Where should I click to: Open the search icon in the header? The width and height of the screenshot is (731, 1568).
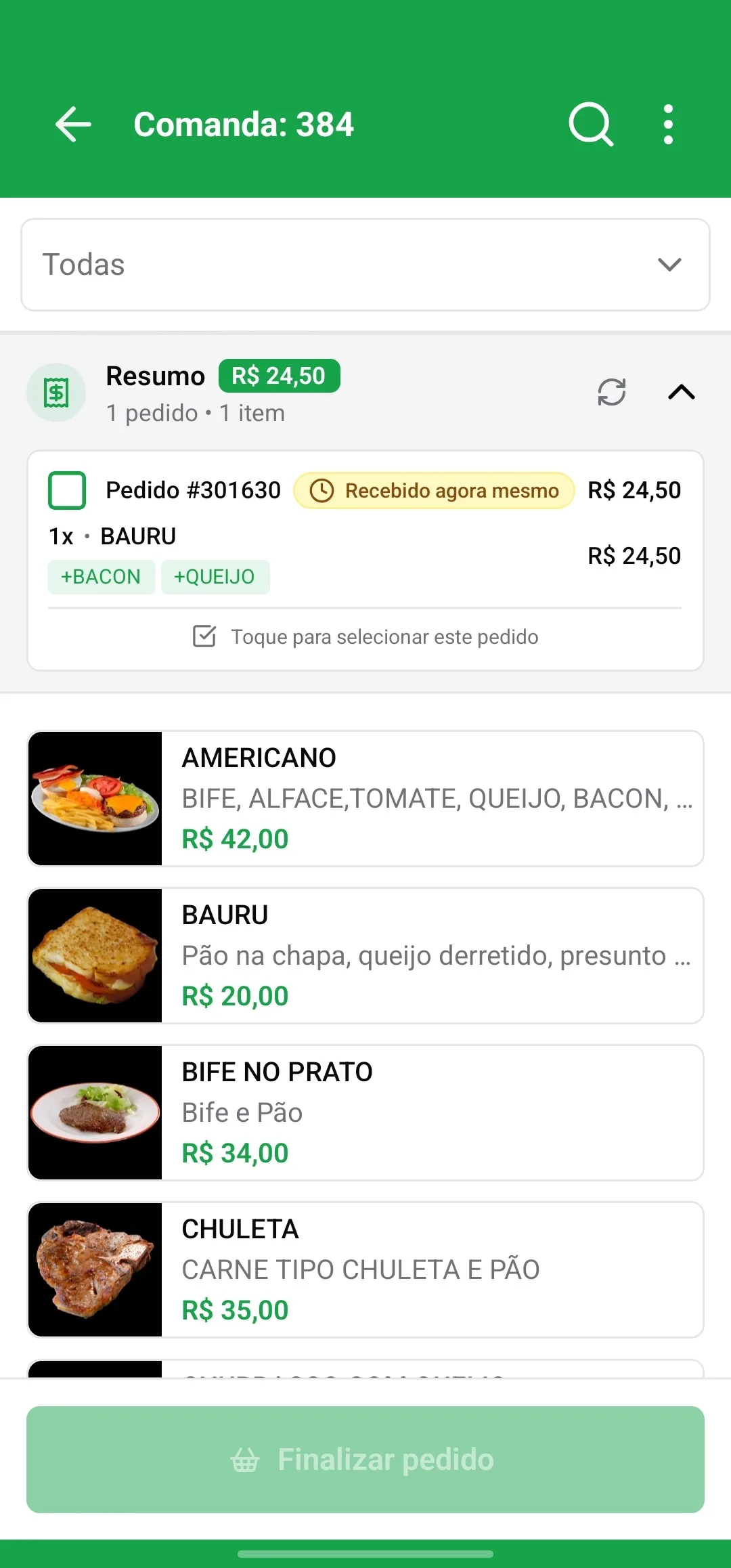[590, 123]
